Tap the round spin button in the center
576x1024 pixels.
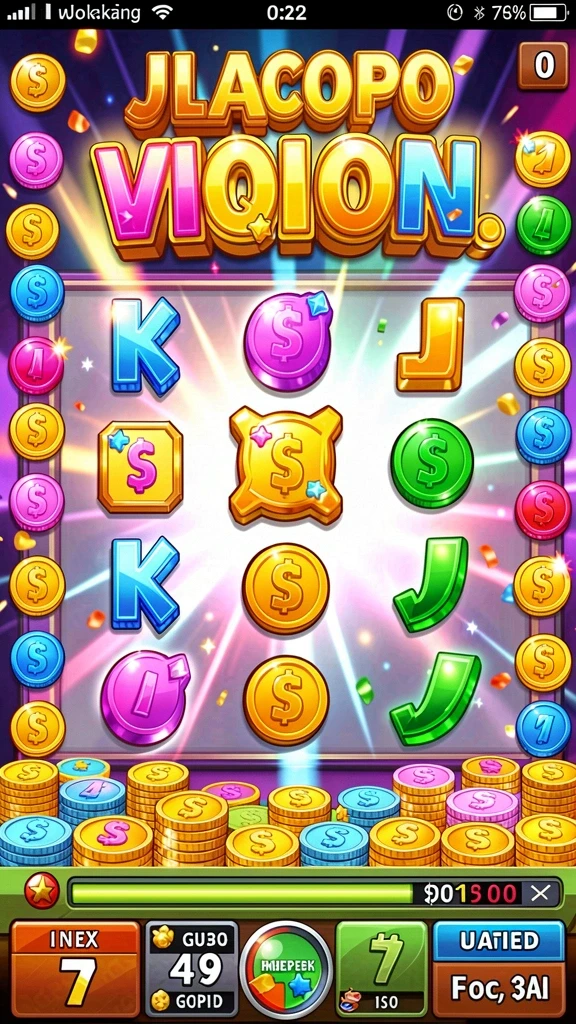point(286,969)
